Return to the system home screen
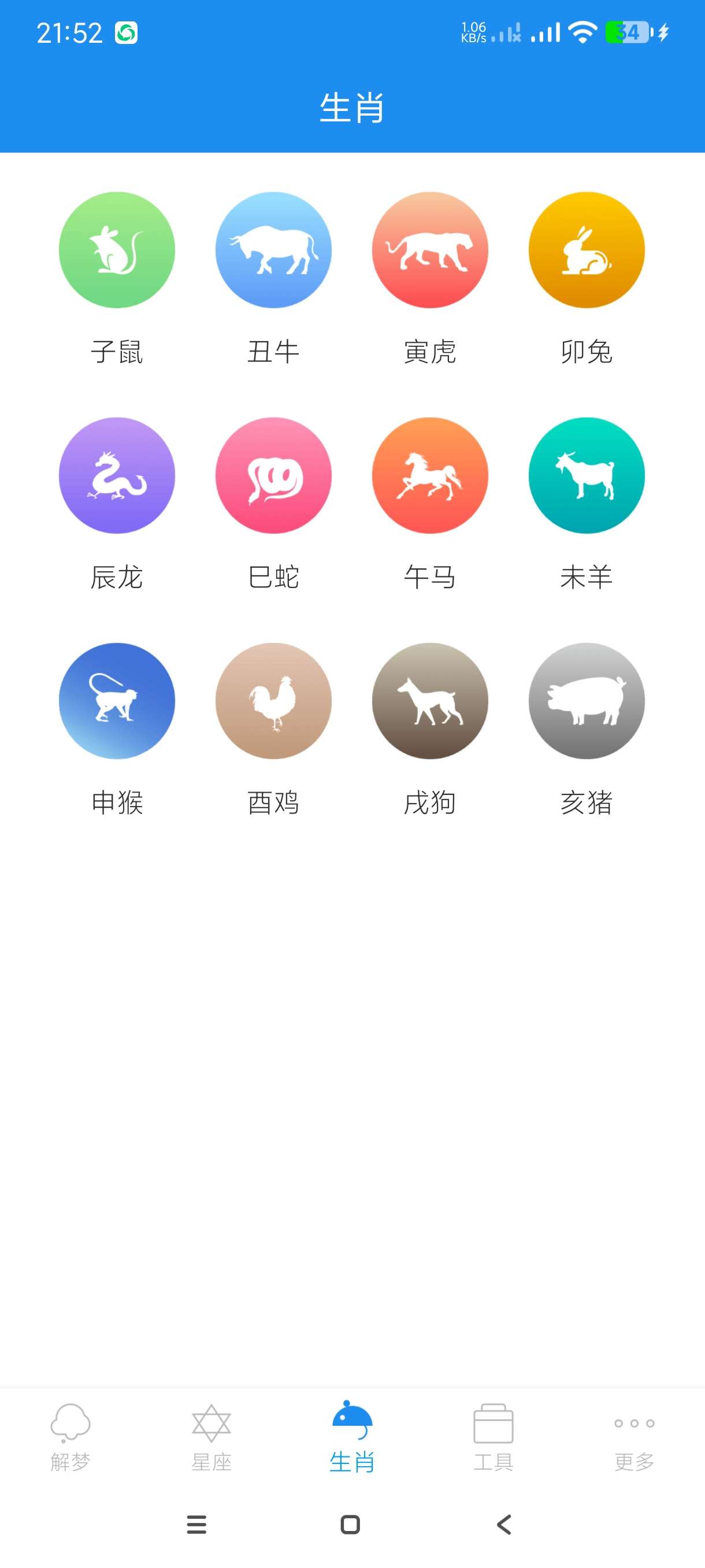This screenshot has width=705, height=1568. point(350,1525)
